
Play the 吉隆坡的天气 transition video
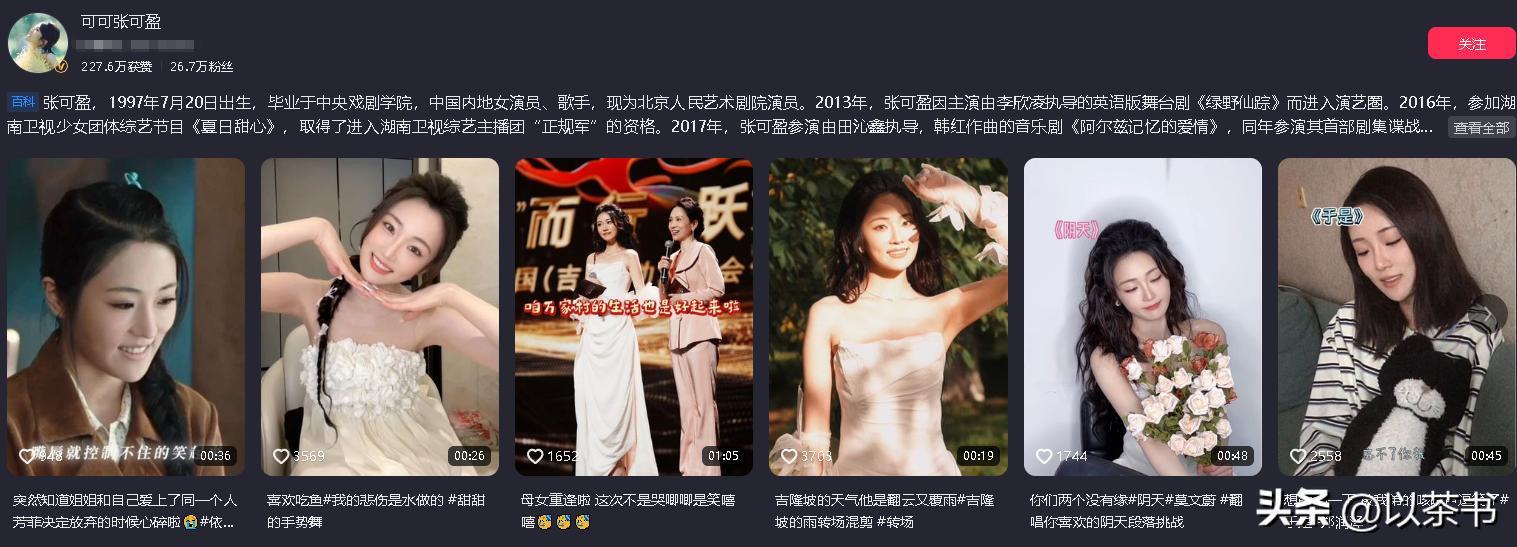click(888, 316)
